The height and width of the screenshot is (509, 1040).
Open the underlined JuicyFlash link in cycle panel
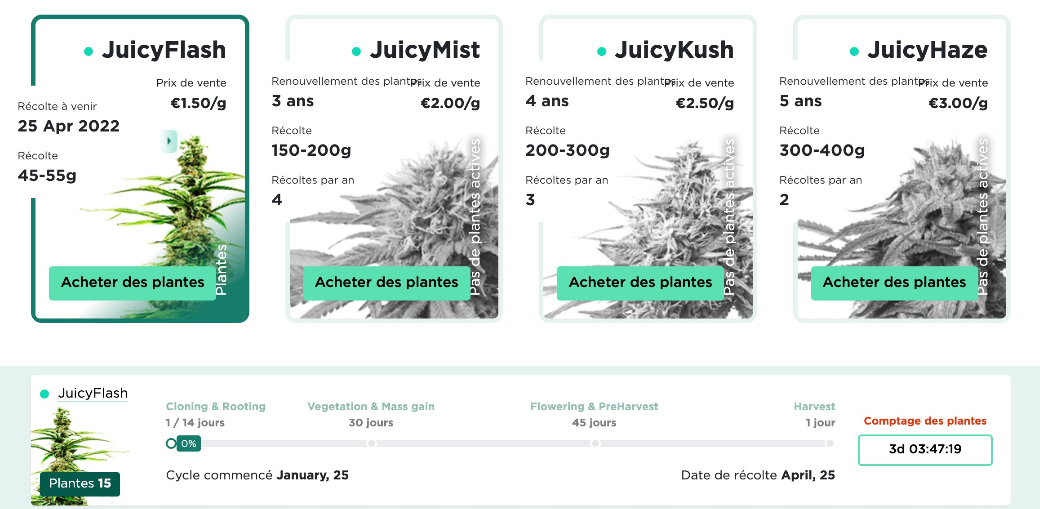(x=92, y=394)
